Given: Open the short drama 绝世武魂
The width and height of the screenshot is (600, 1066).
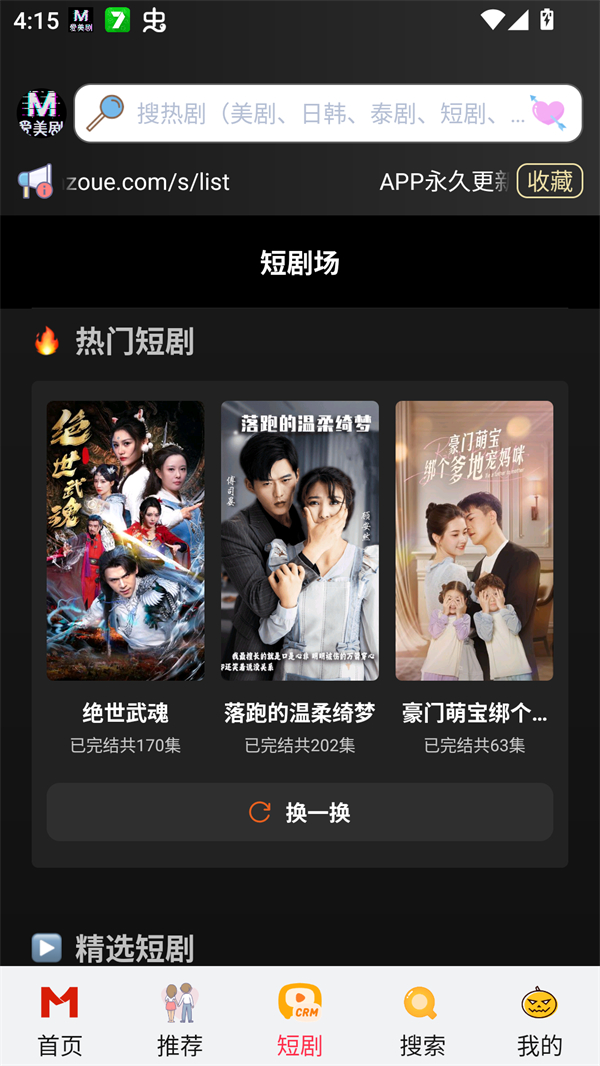Looking at the screenshot, I should click(125, 541).
